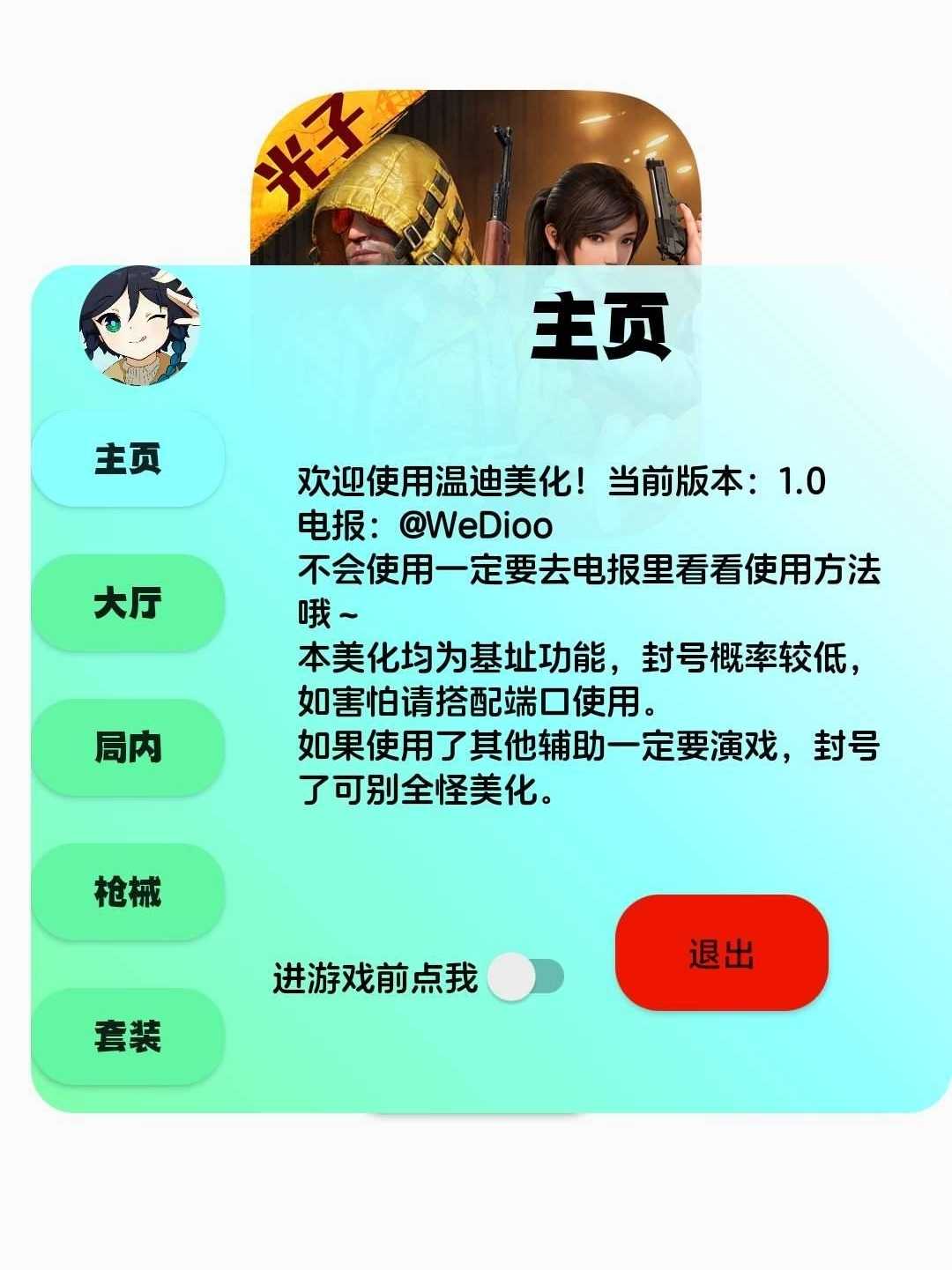Switch to the 主页 tab
The height and width of the screenshot is (1270, 952).
[x=128, y=459]
